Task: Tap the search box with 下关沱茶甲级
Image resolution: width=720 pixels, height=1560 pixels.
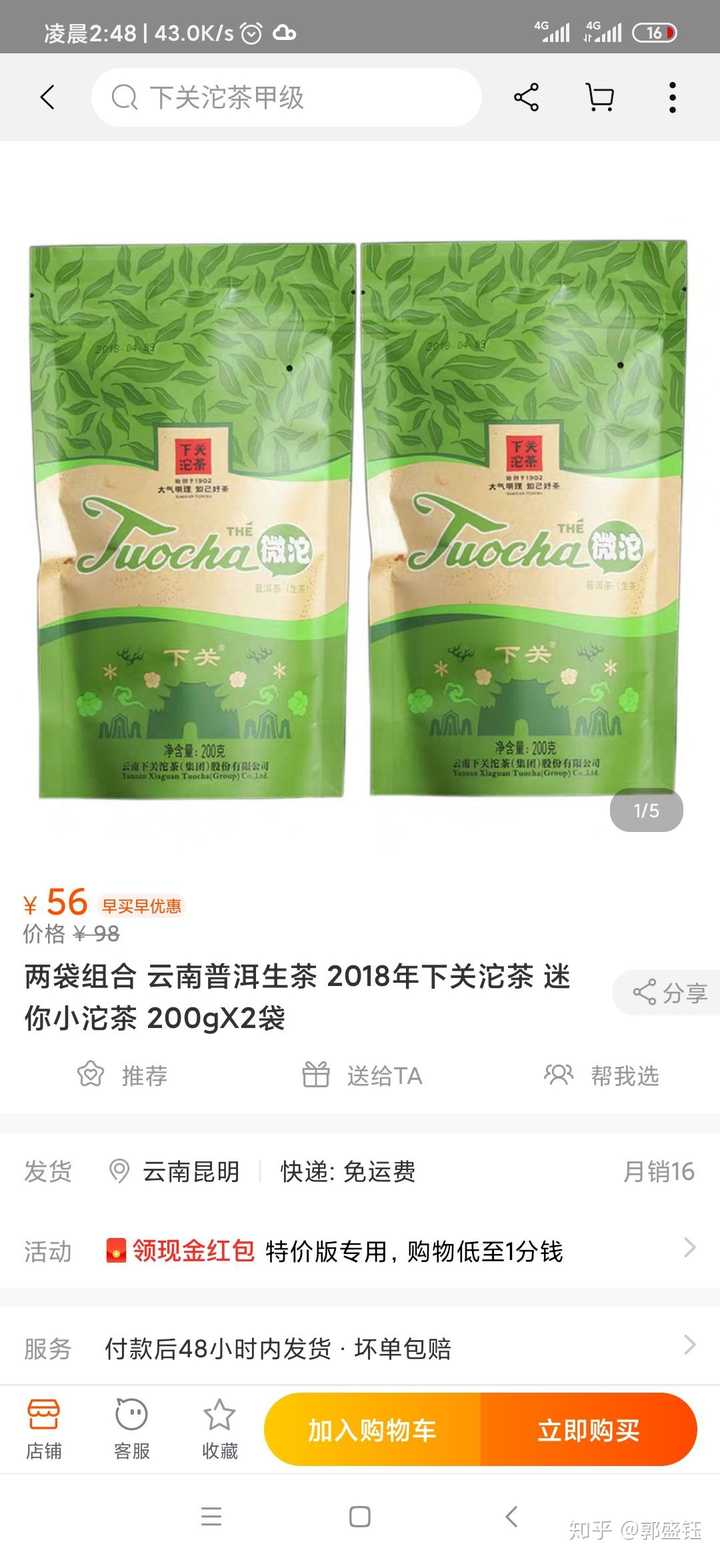Action: click(286, 97)
